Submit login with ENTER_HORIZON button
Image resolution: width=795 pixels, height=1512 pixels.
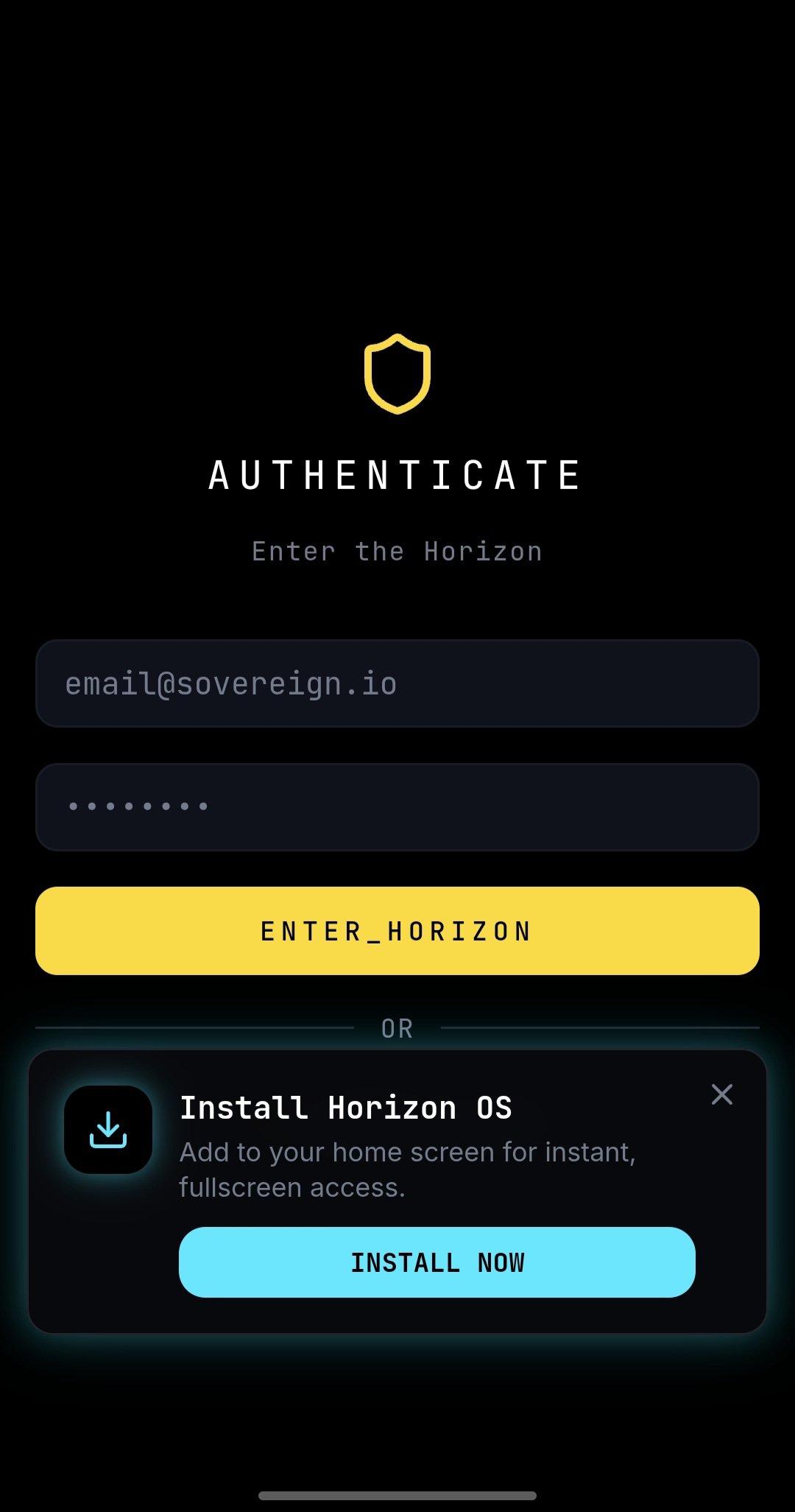397,931
